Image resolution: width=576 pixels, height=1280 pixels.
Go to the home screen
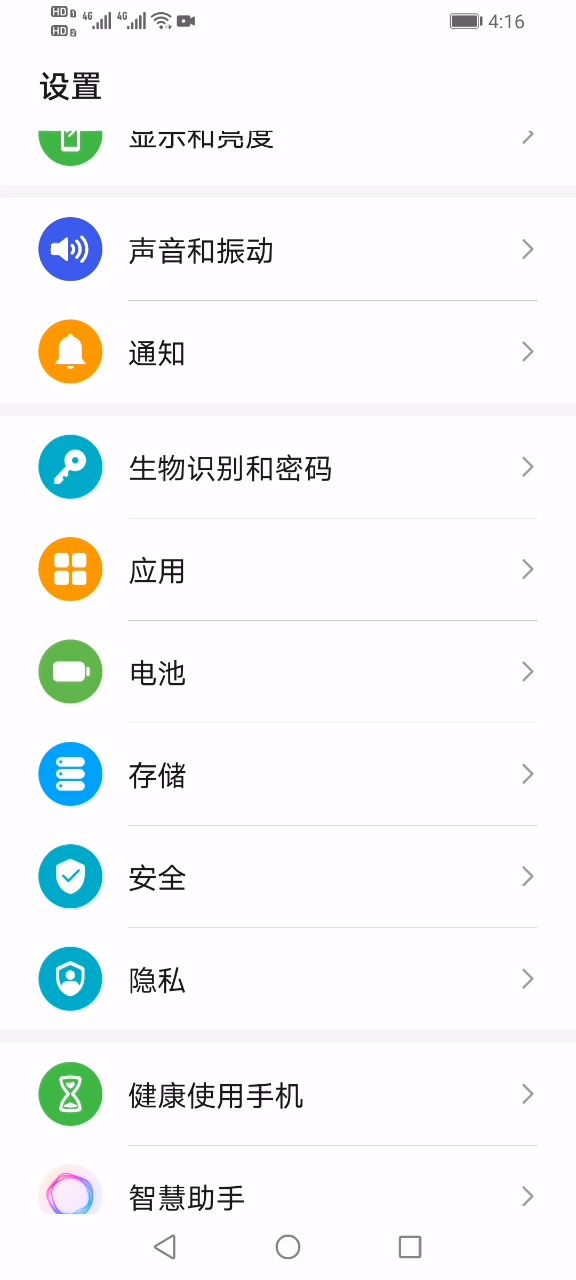(288, 1246)
